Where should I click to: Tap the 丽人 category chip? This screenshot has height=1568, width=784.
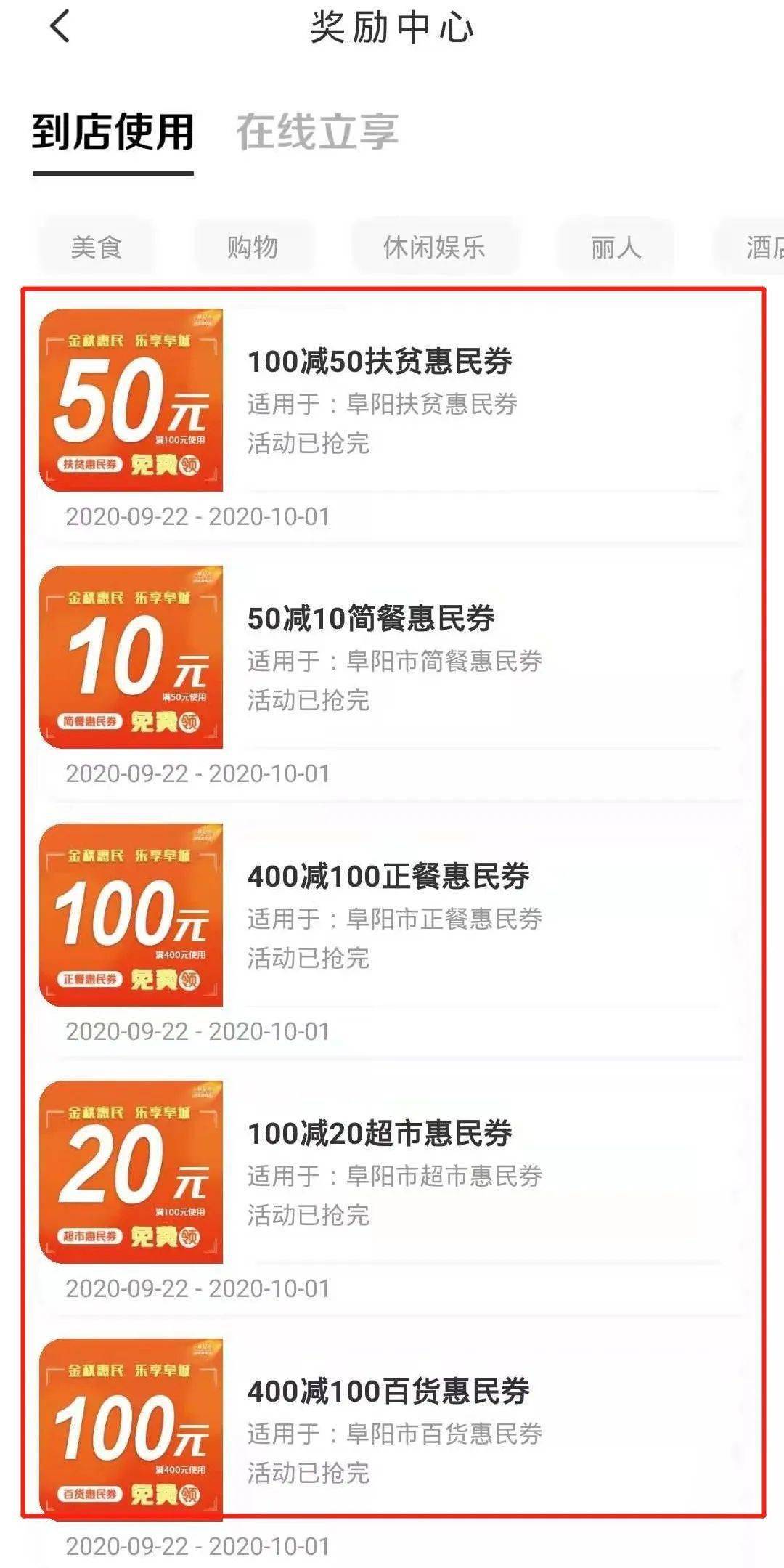(x=616, y=248)
